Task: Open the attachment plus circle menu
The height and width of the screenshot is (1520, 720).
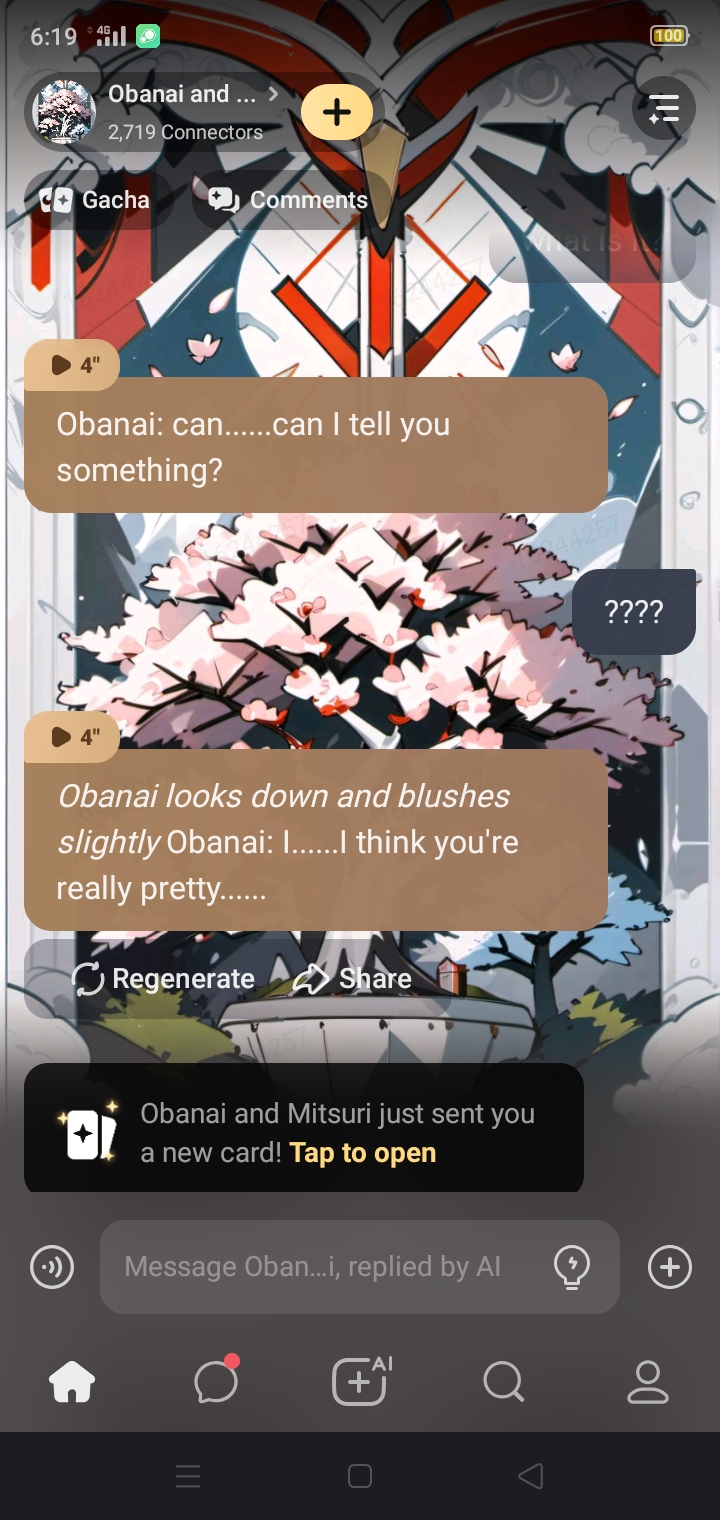Action: tap(669, 1267)
